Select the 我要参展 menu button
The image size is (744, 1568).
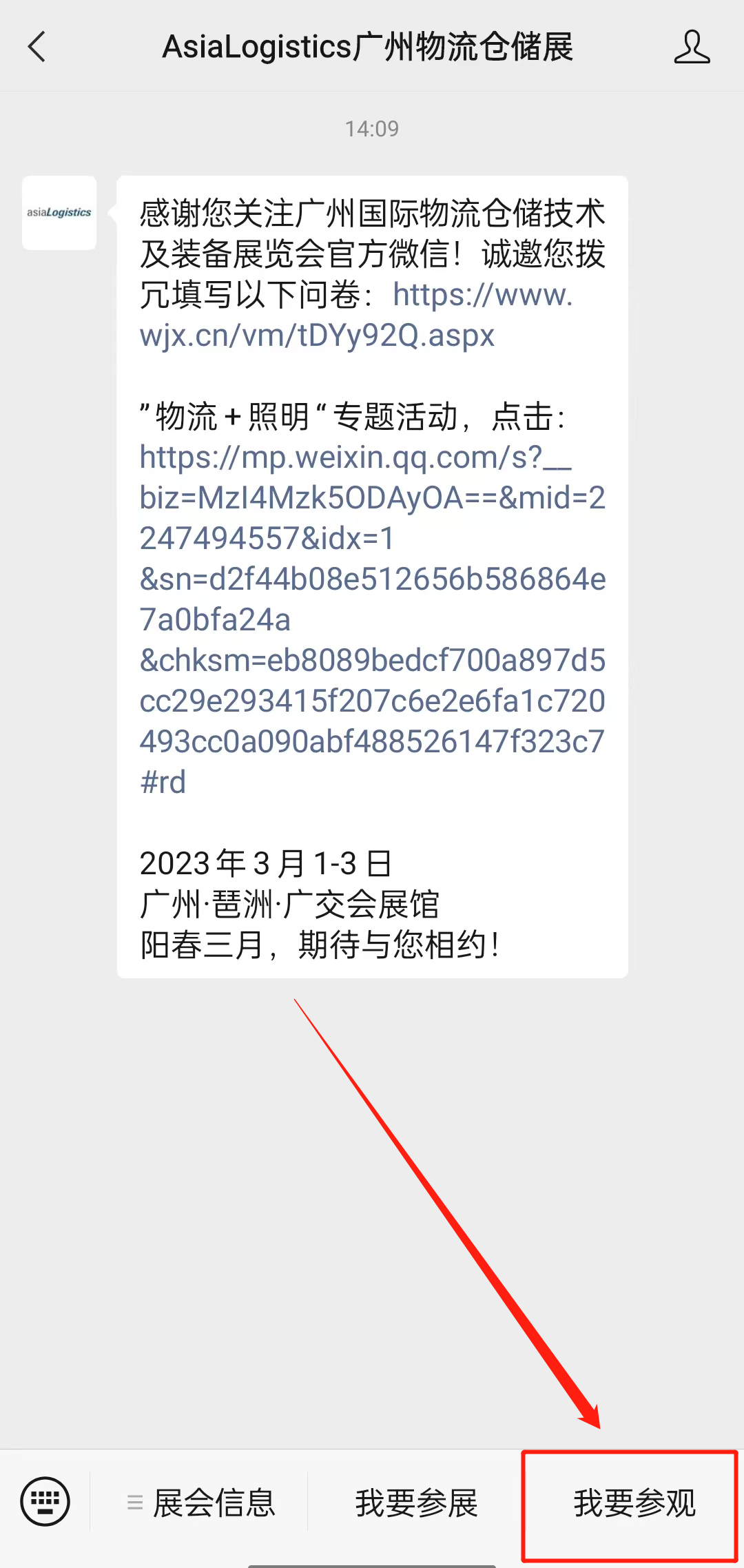[x=416, y=1503]
